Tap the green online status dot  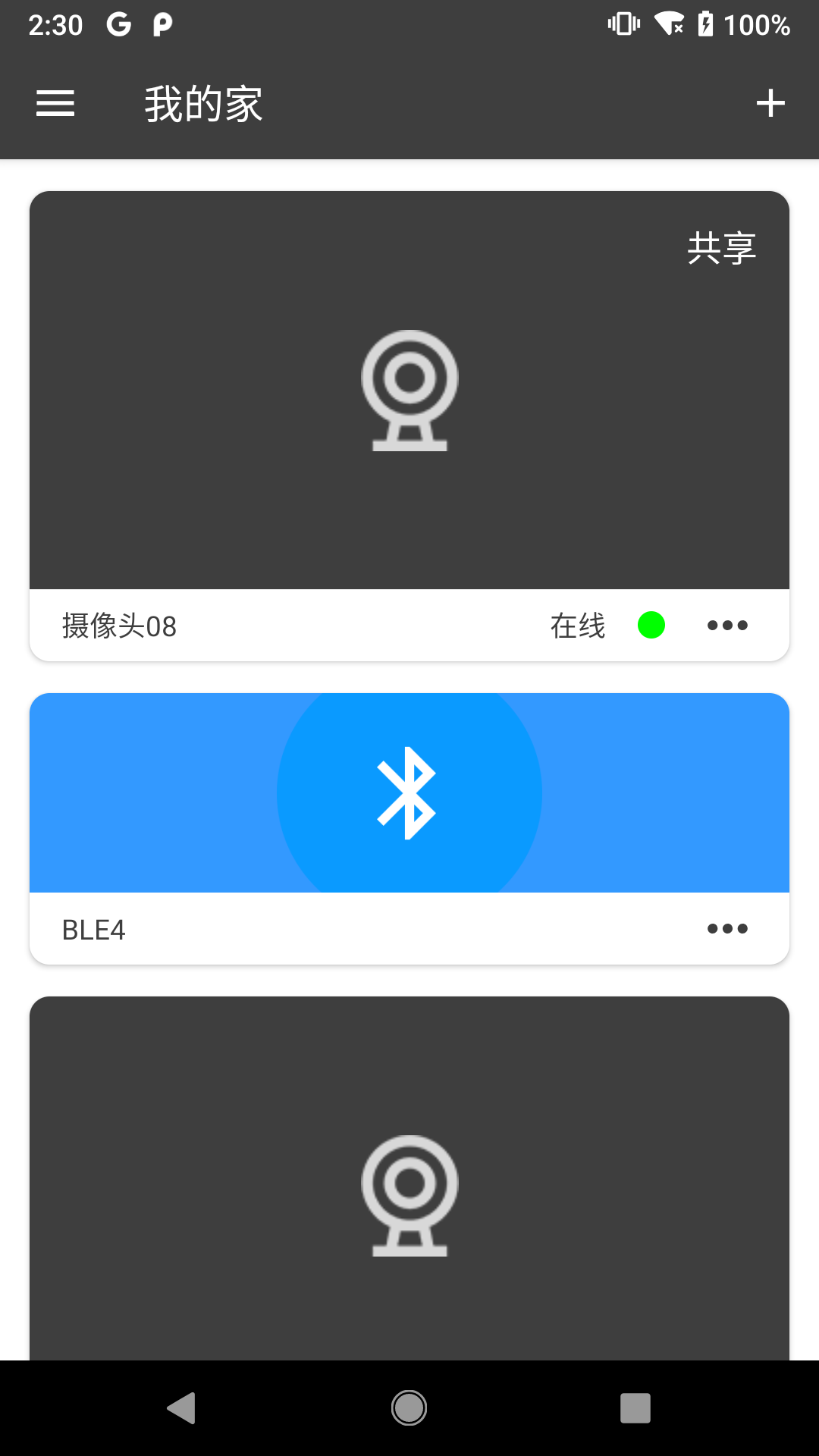(651, 625)
